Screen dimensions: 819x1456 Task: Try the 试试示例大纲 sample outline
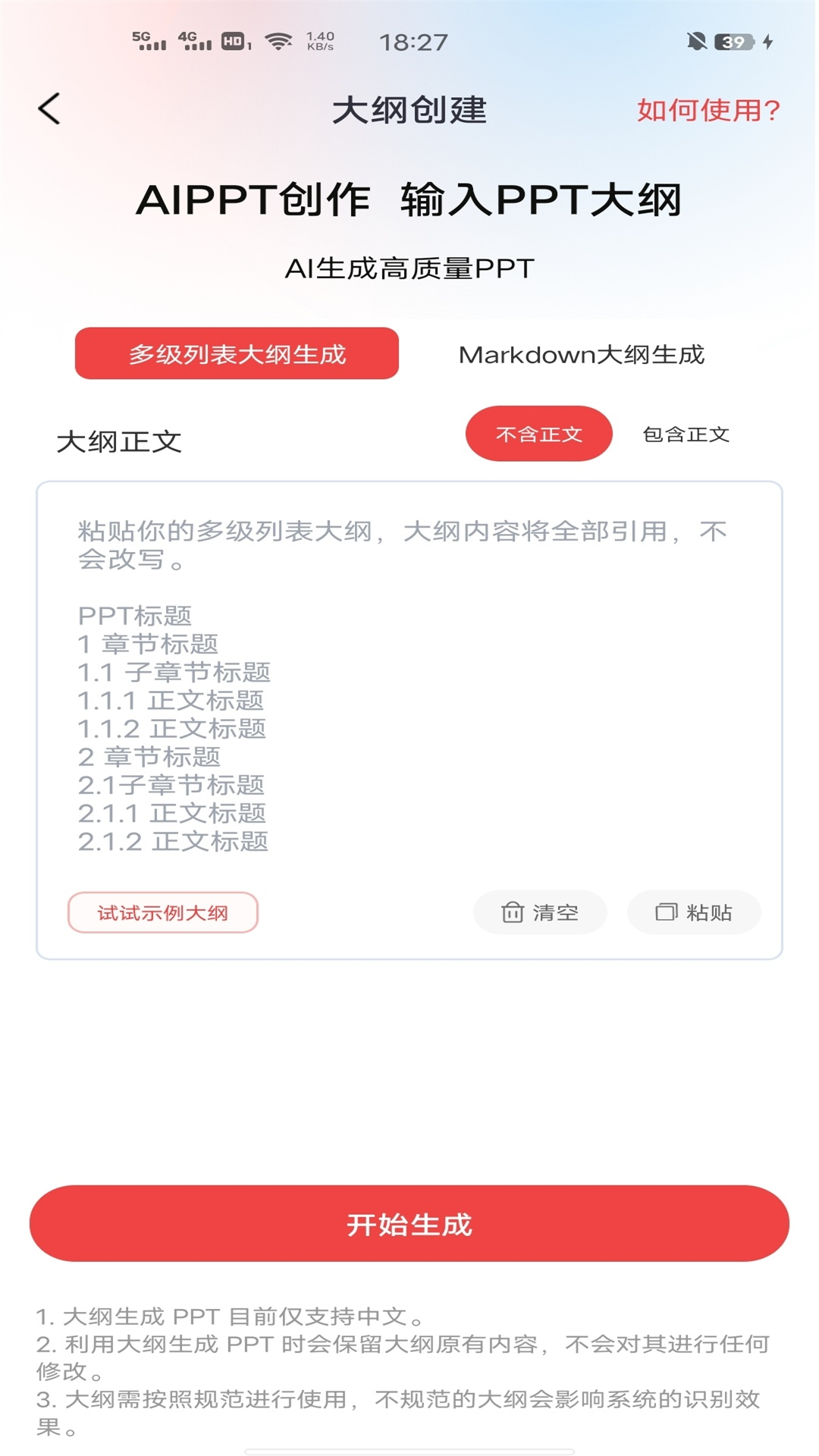[x=163, y=913]
